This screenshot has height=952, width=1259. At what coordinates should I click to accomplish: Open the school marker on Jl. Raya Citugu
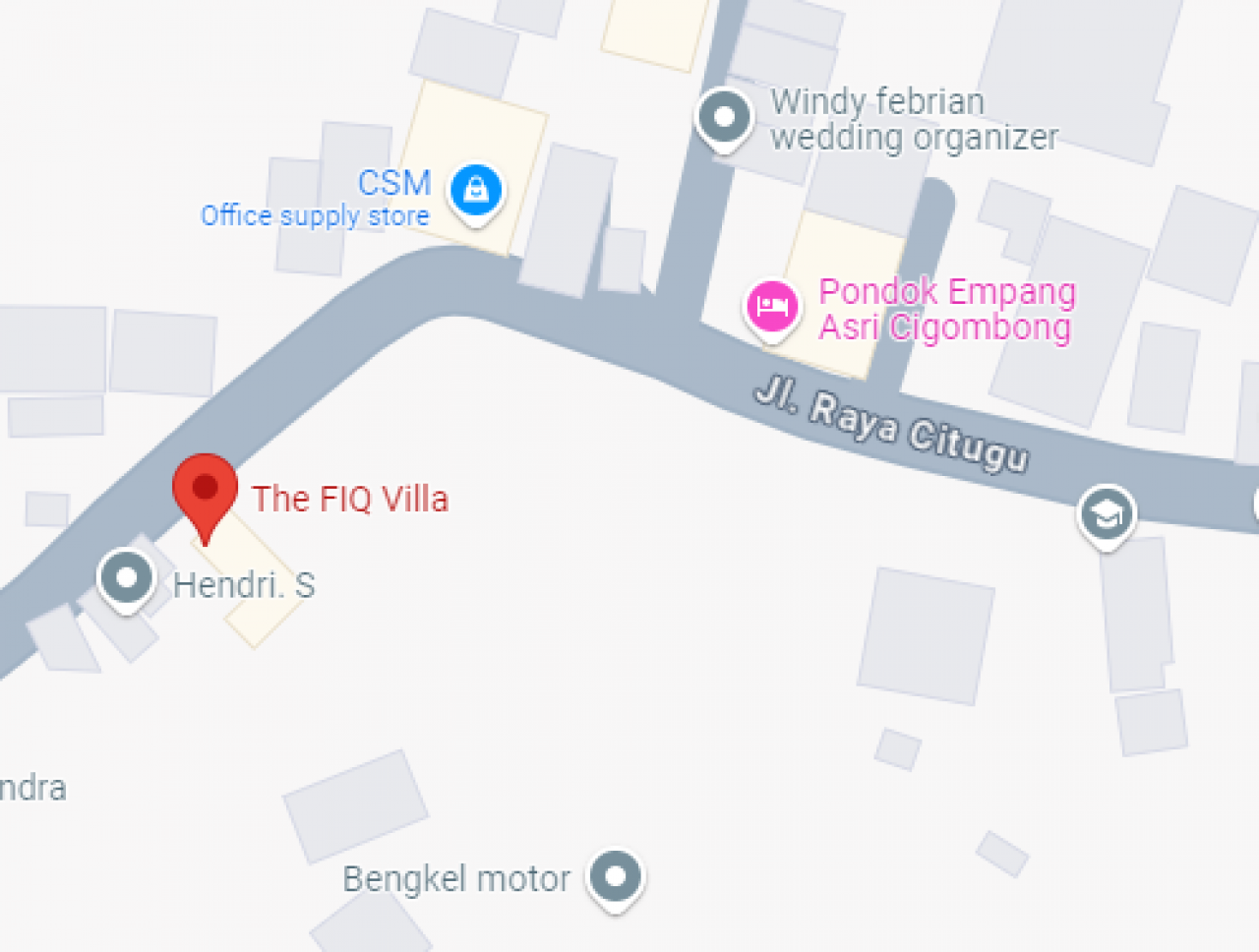tap(1107, 514)
